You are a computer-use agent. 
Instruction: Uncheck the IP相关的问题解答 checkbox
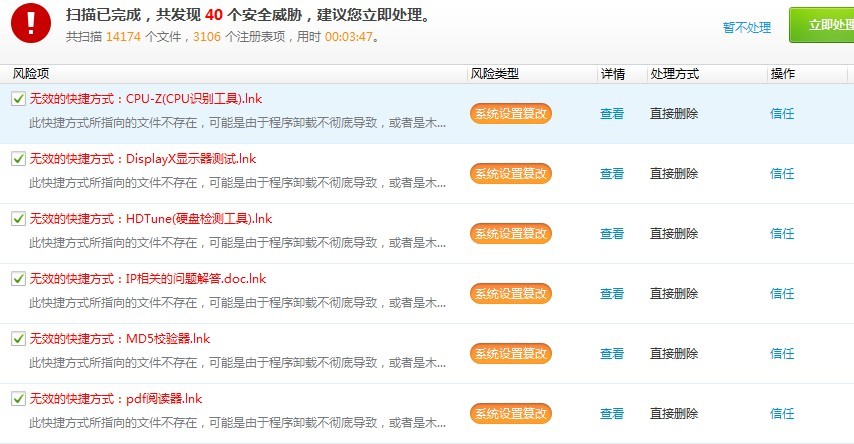18,279
